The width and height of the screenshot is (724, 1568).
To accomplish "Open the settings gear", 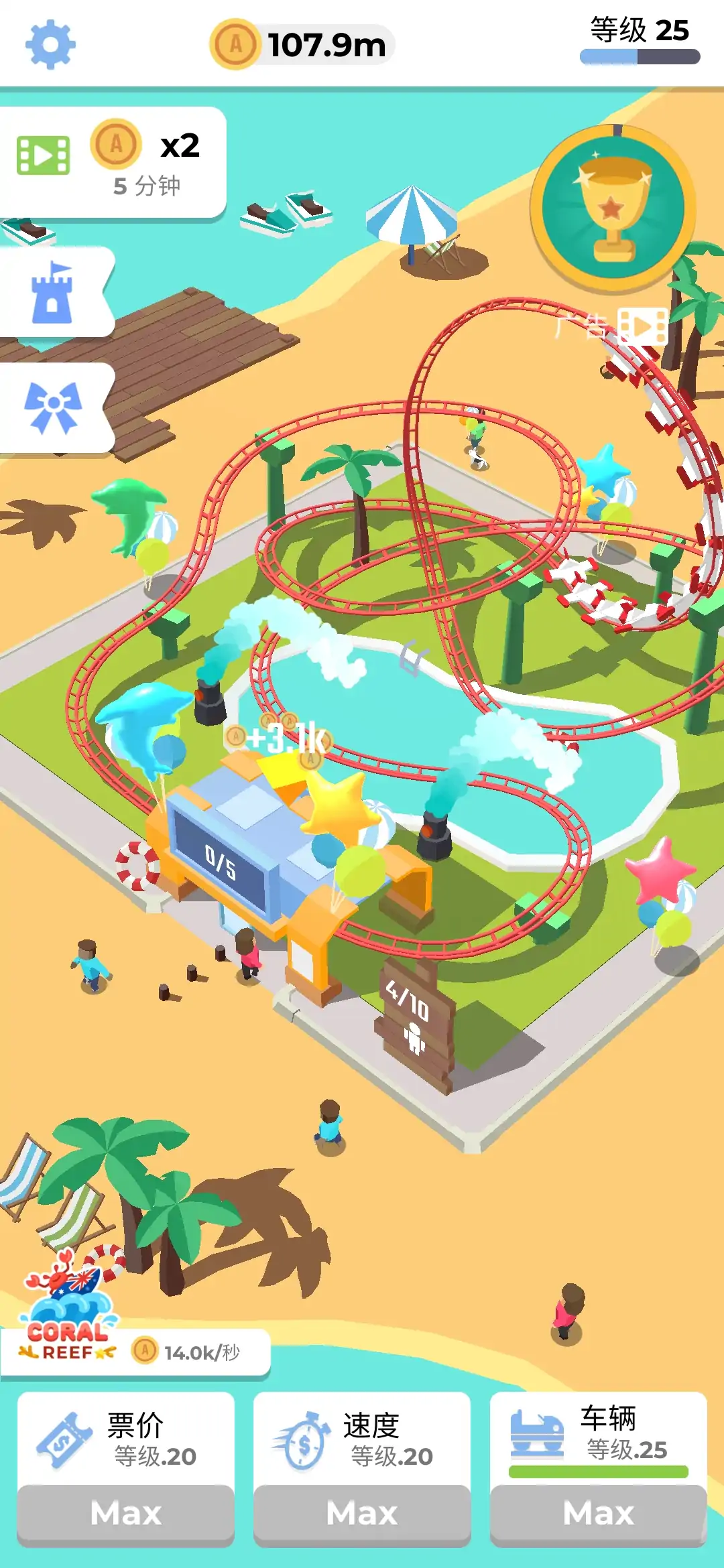I will pyautogui.click(x=50, y=45).
